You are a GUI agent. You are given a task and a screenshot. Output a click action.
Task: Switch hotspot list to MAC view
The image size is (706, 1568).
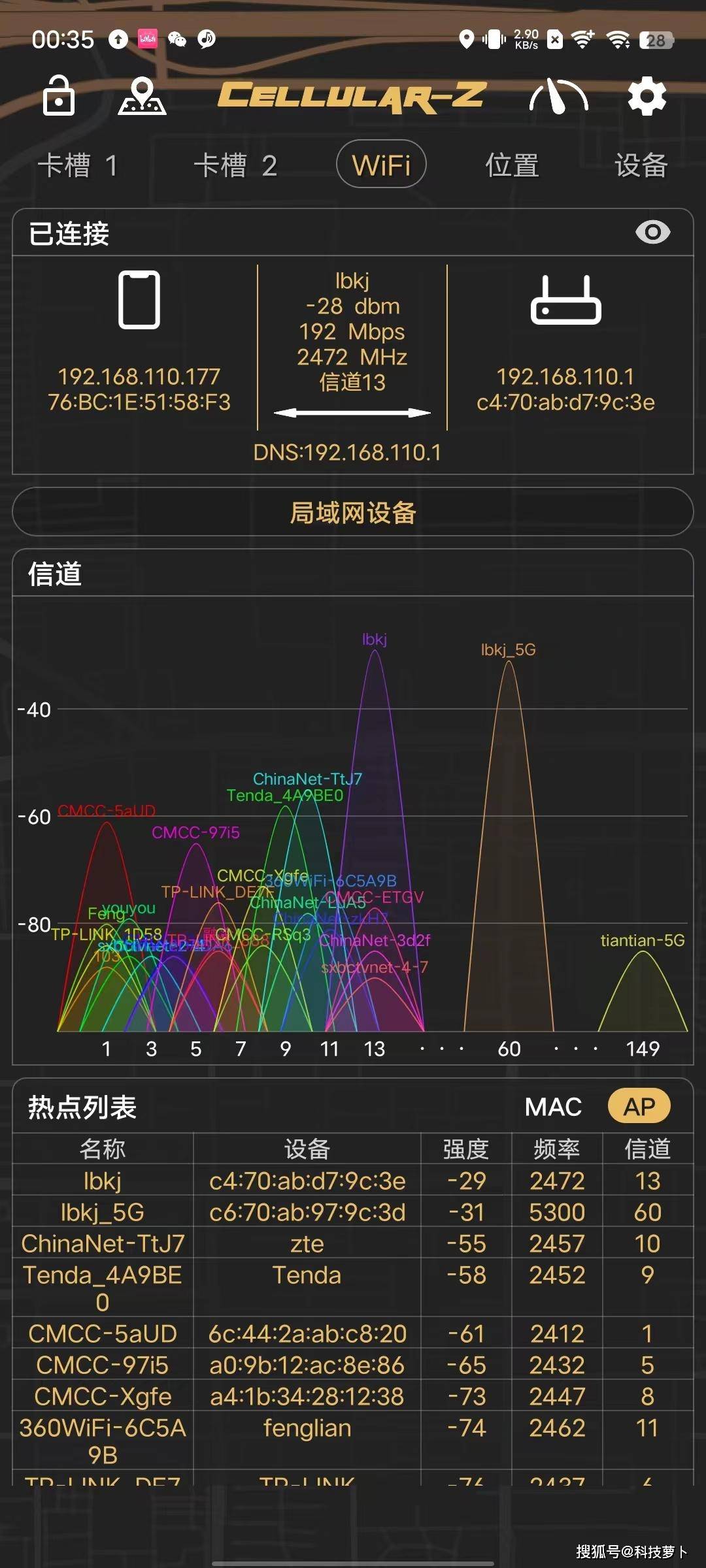553,1107
